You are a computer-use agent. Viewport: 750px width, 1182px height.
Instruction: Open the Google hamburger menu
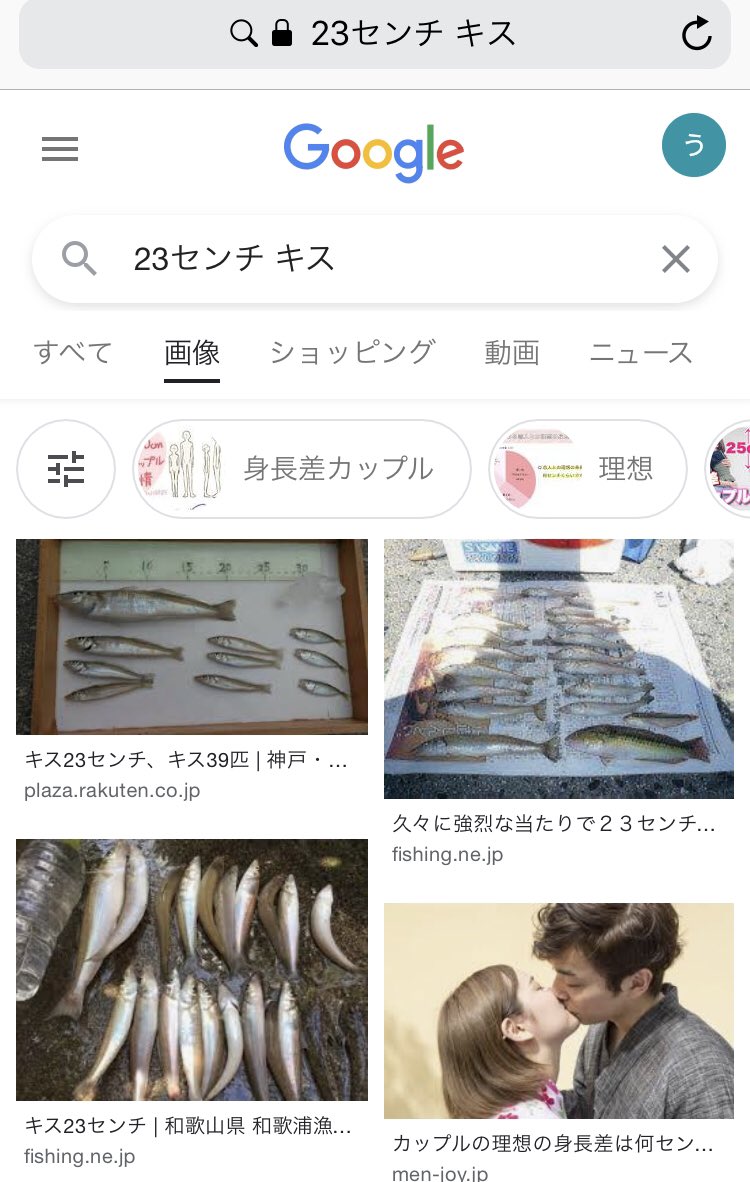click(x=60, y=150)
